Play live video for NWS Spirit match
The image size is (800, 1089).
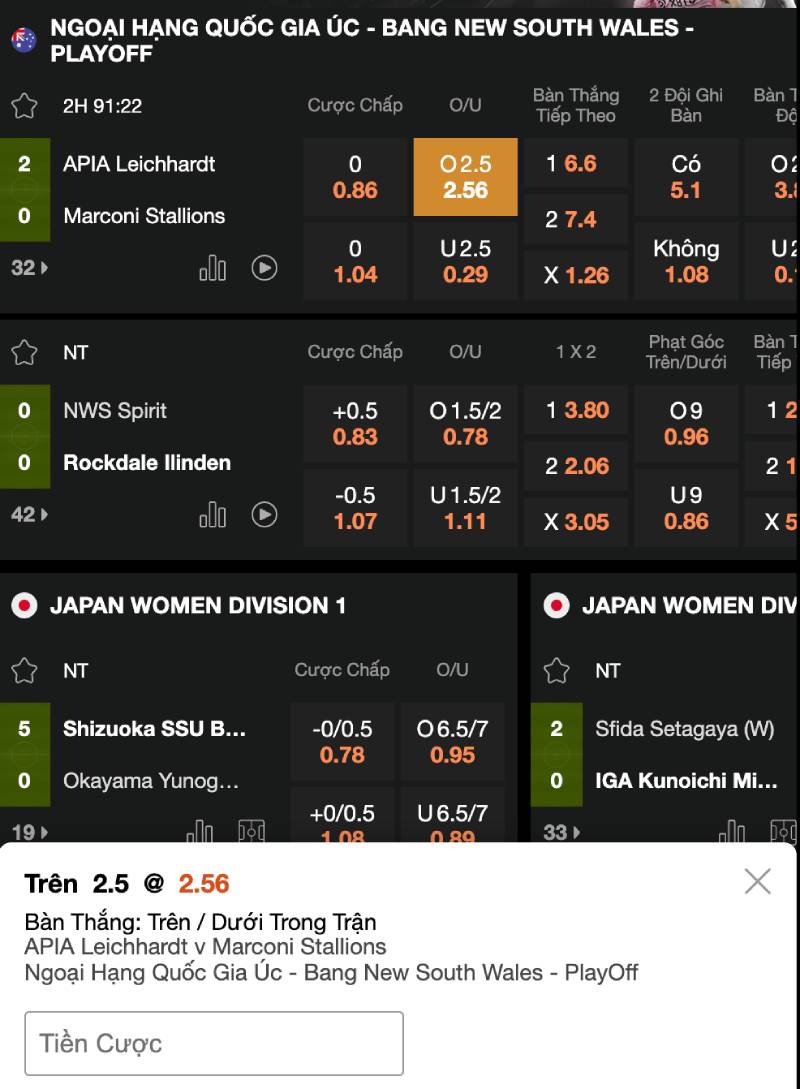click(264, 515)
